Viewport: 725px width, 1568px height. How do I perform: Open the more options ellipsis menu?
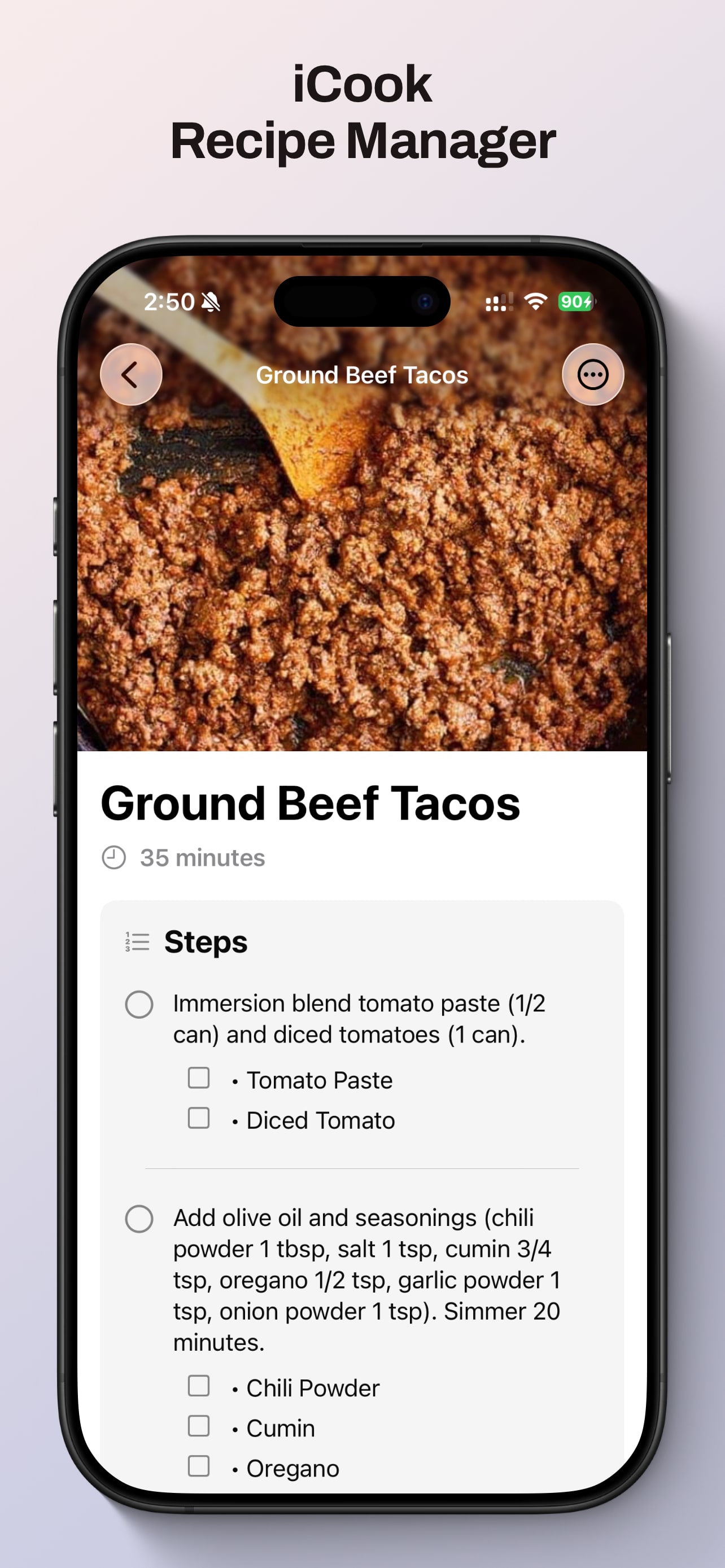point(593,375)
